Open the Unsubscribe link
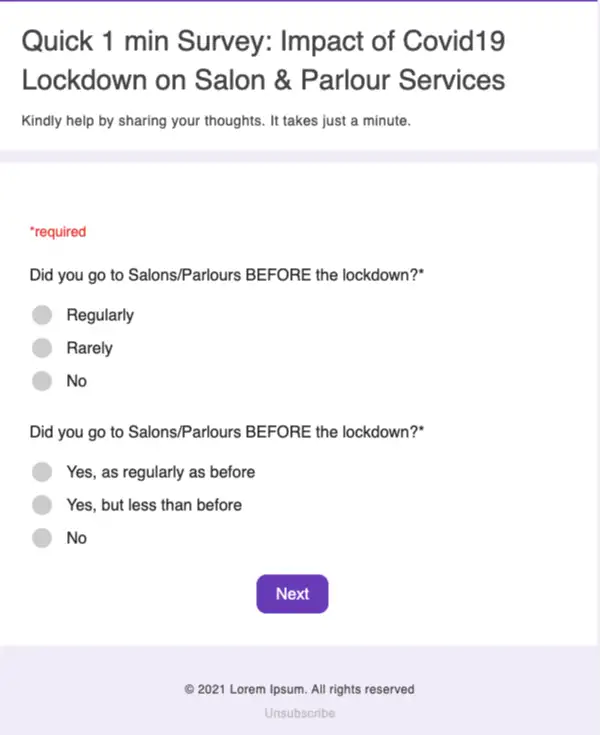601x735 pixels. (300, 713)
